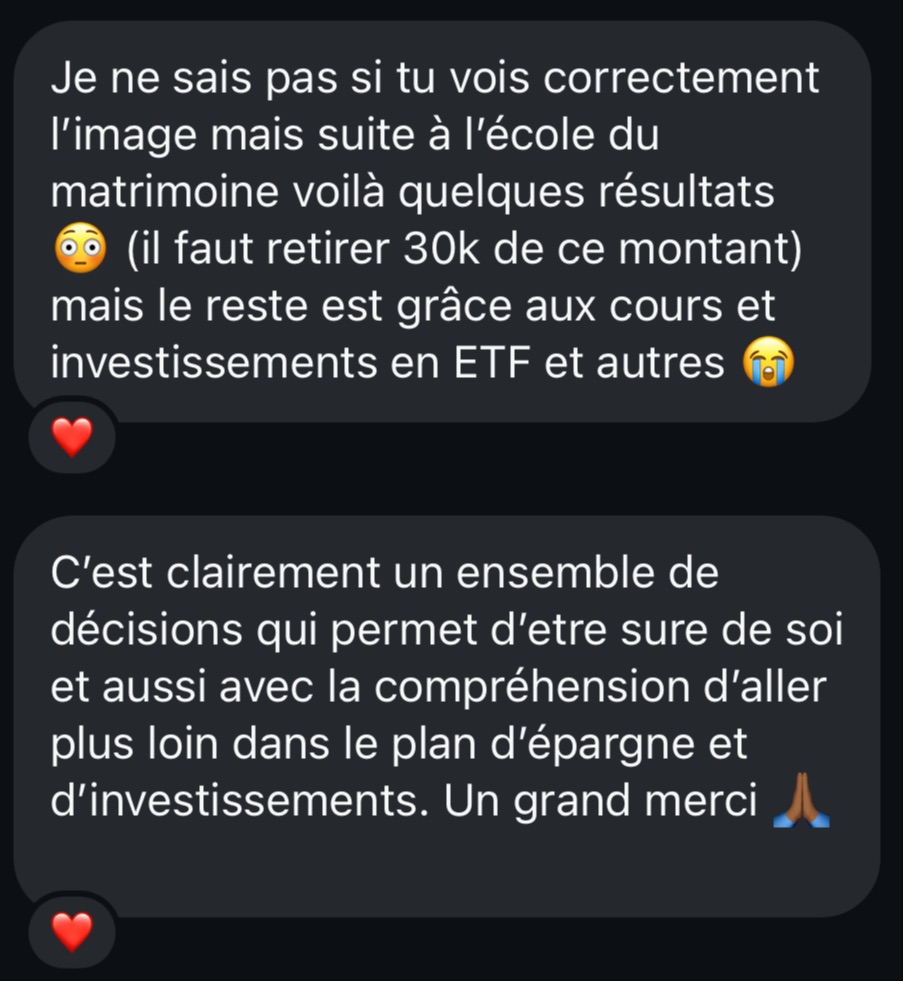This screenshot has height=981, width=903.
Task: Tap the heart reaction under the ETF investments message
Action: 71,437
